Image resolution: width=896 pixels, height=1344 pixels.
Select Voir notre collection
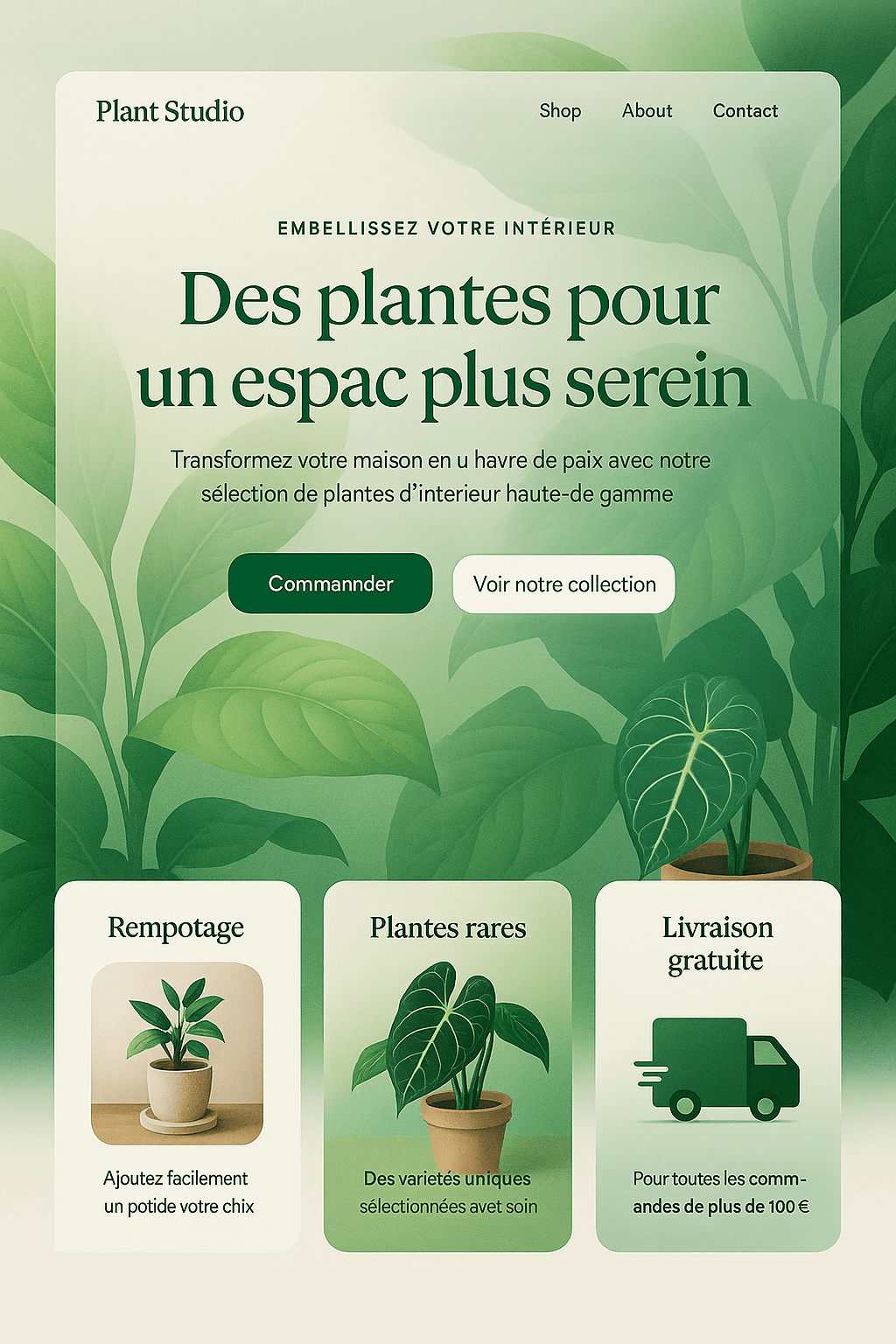(563, 584)
